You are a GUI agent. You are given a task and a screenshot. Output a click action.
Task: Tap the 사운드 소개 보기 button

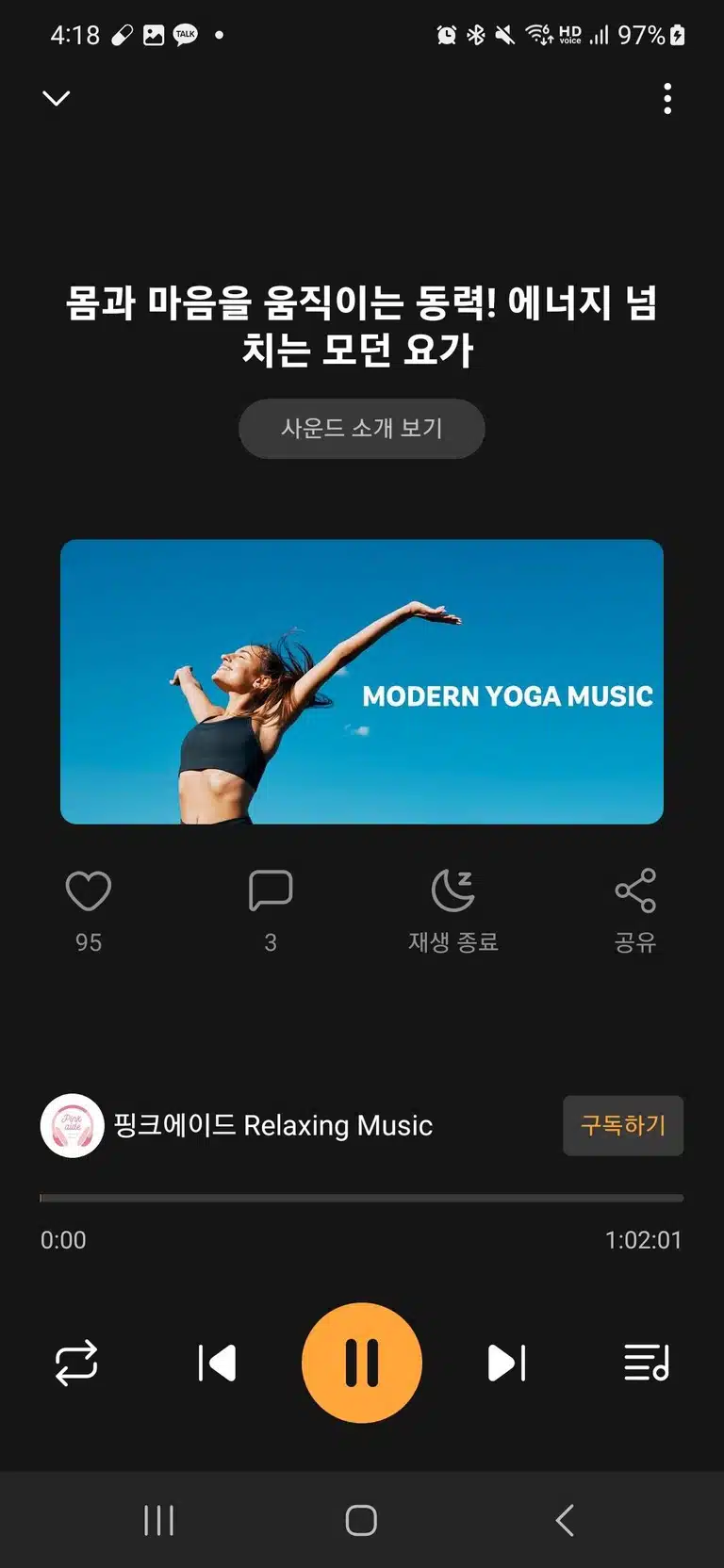pyautogui.click(x=361, y=429)
